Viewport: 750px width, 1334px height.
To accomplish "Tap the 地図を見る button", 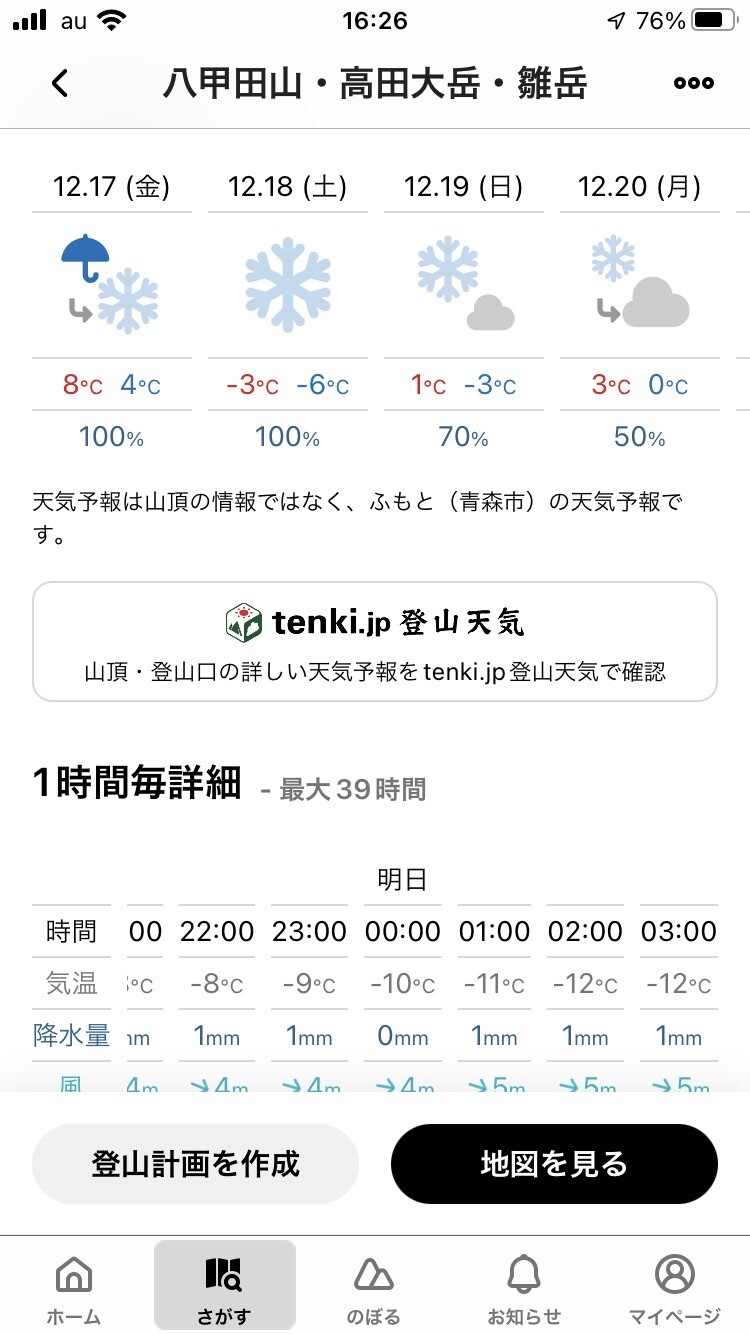I will [x=554, y=1164].
